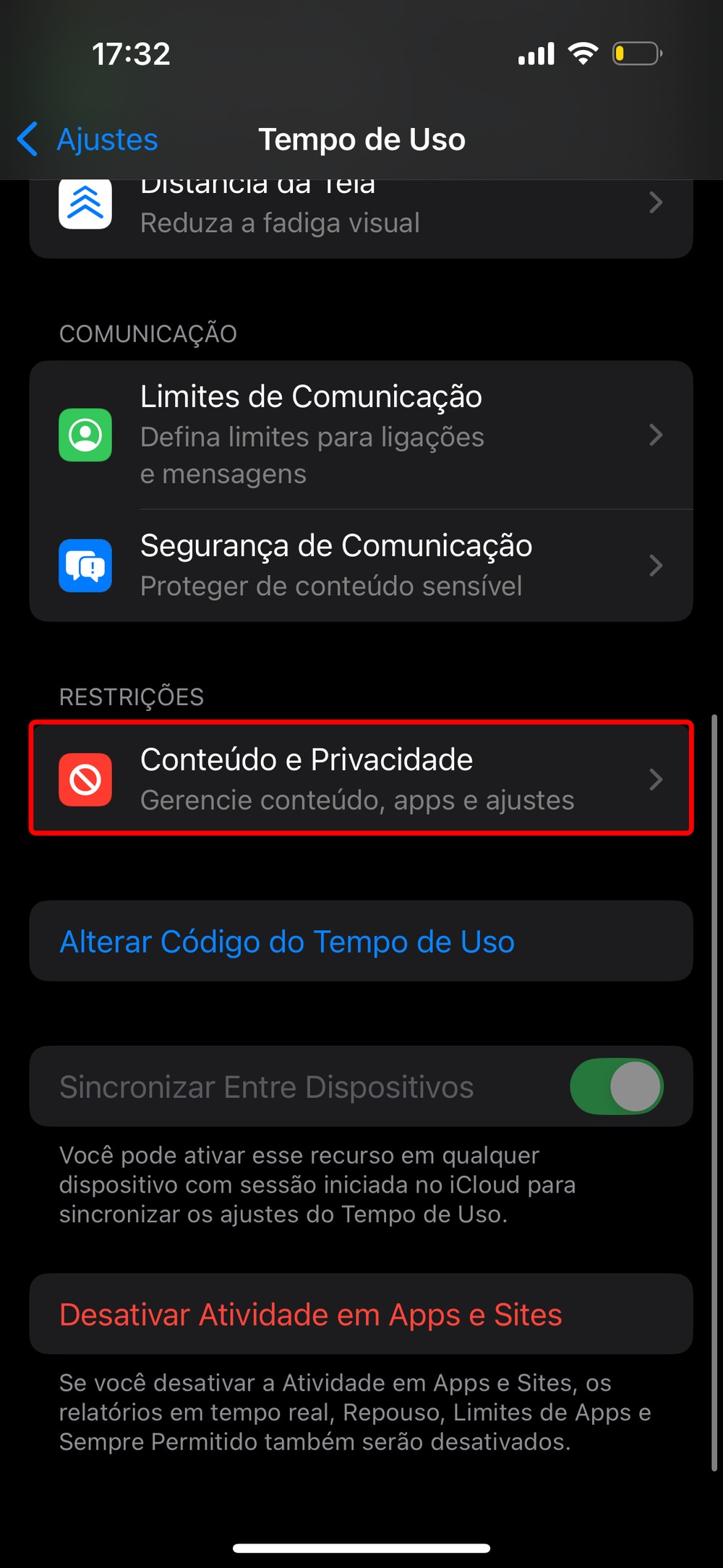Open Segurança de Comunicação
723x1568 pixels.
[360, 566]
